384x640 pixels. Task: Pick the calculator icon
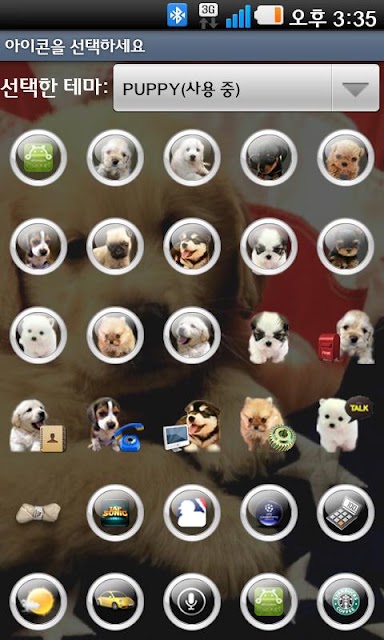345,513
